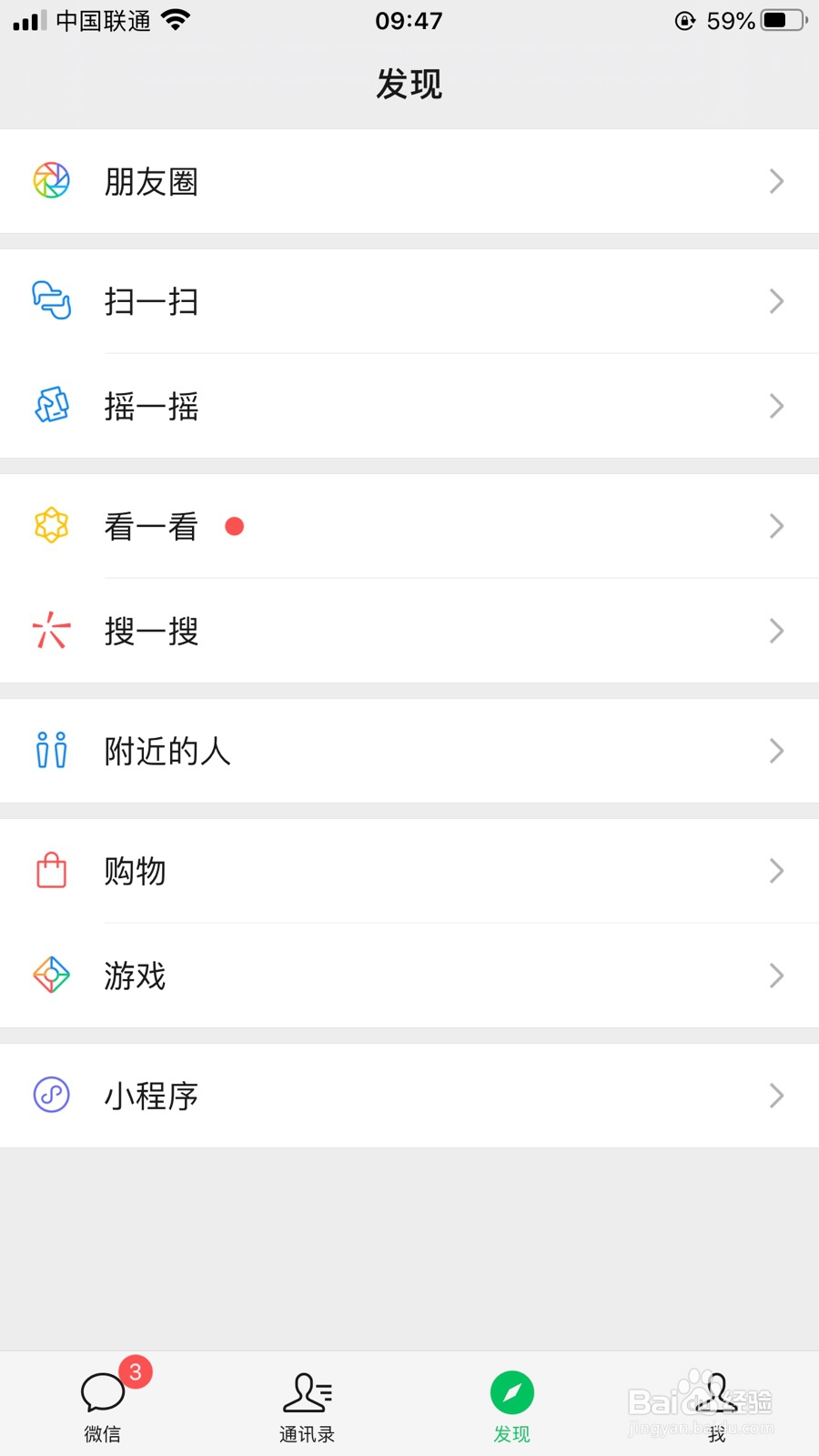Open the 游戏 games row
The width and height of the screenshot is (819, 1456).
pos(409,976)
